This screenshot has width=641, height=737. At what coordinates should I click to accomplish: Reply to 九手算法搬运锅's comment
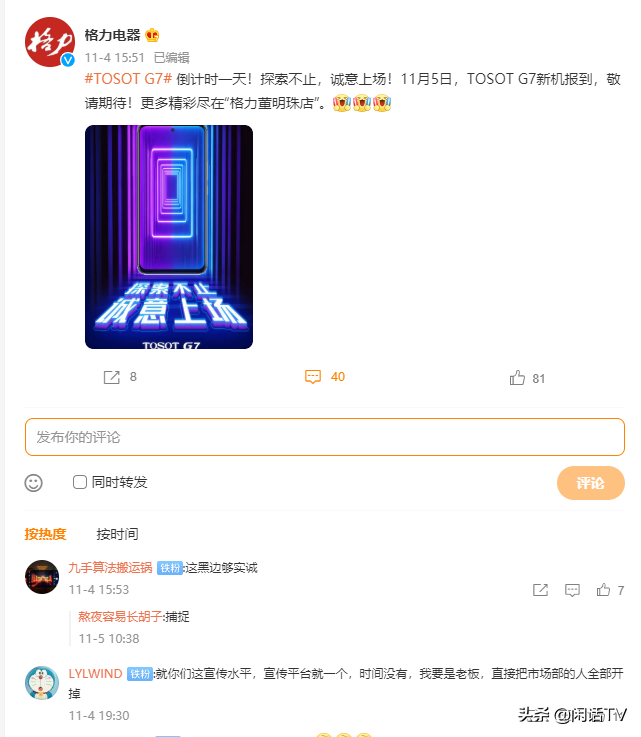(572, 590)
